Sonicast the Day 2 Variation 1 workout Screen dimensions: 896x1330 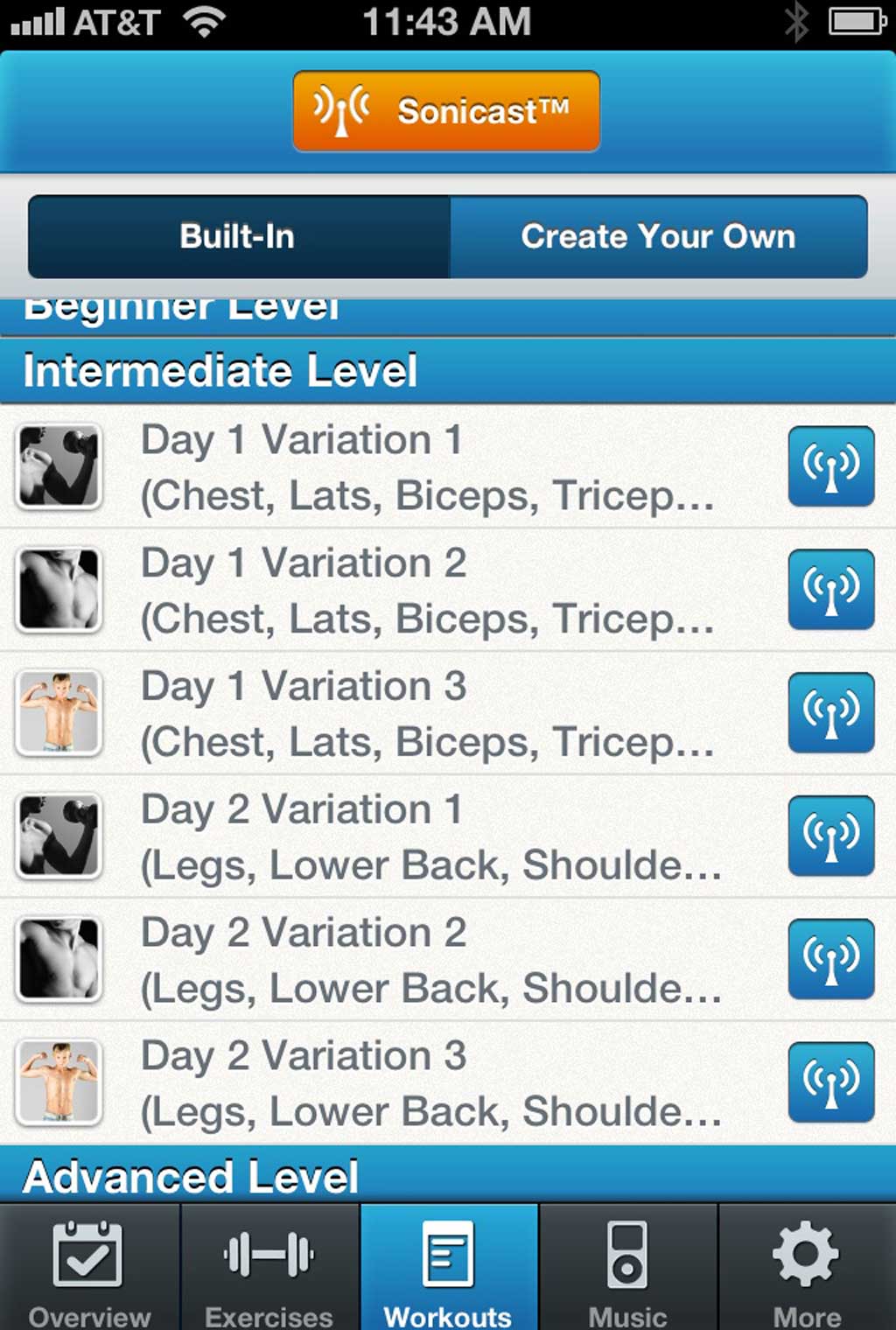click(831, 836)
